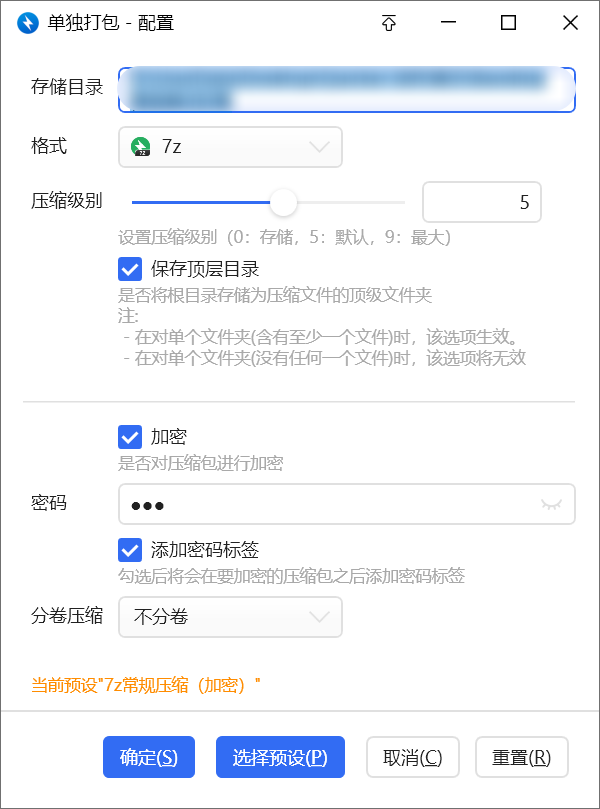
Task: Disable the 加密 checkbox
Action: click(x=130, y=437)
